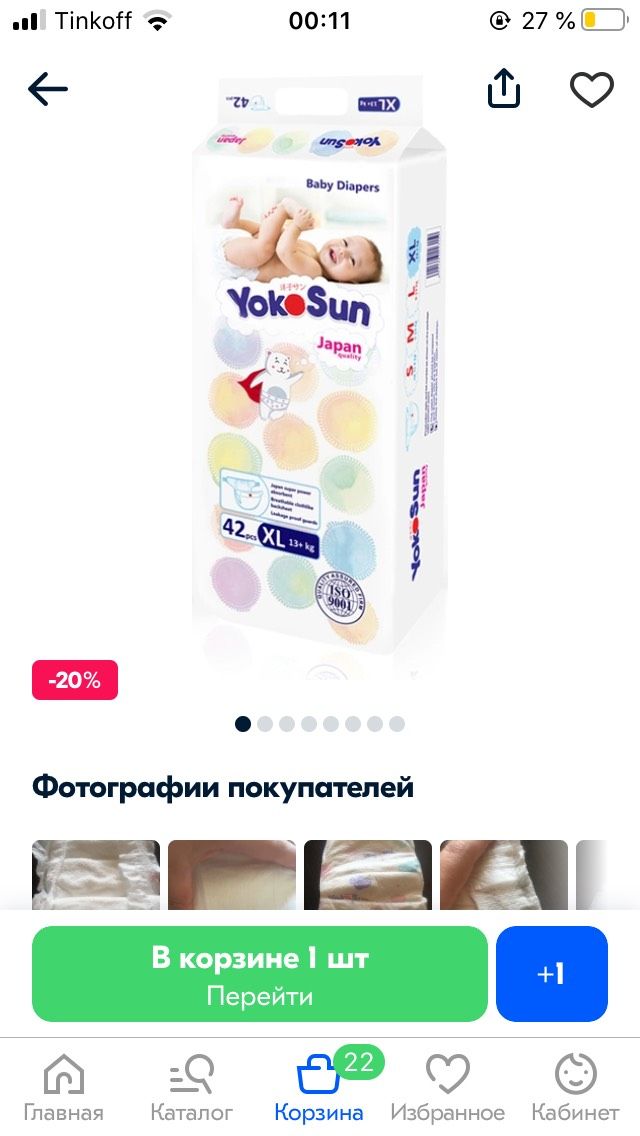This screenshot has width=640, height=1136.
Task: Go back with the arrow icon
Action: click(x=48, y=89)
